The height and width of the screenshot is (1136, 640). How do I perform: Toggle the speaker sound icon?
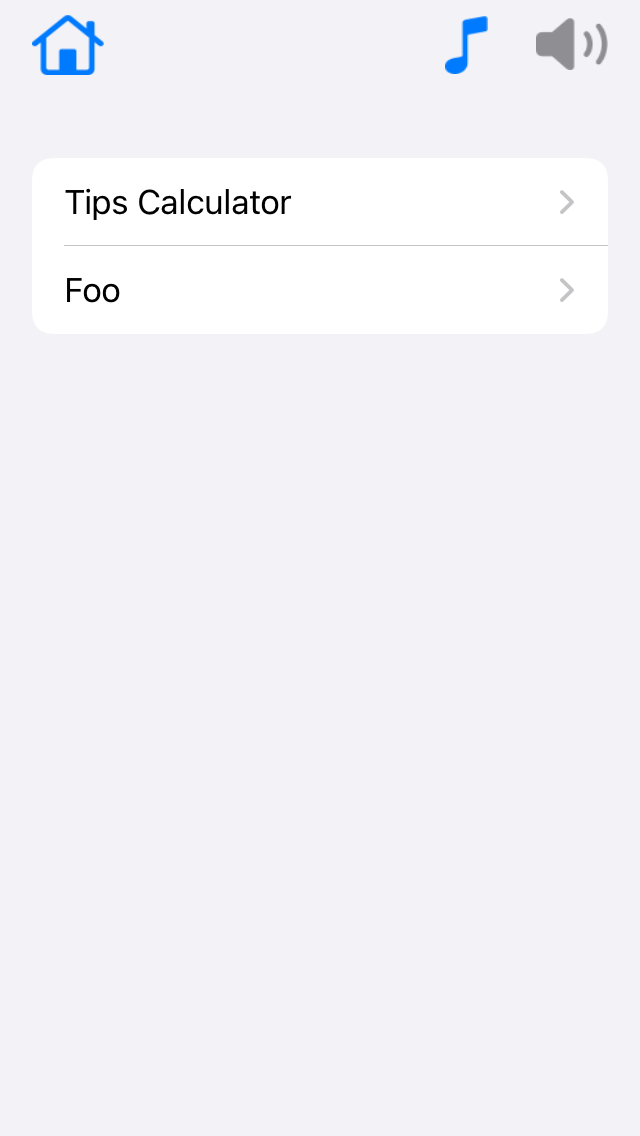(571, 45)
